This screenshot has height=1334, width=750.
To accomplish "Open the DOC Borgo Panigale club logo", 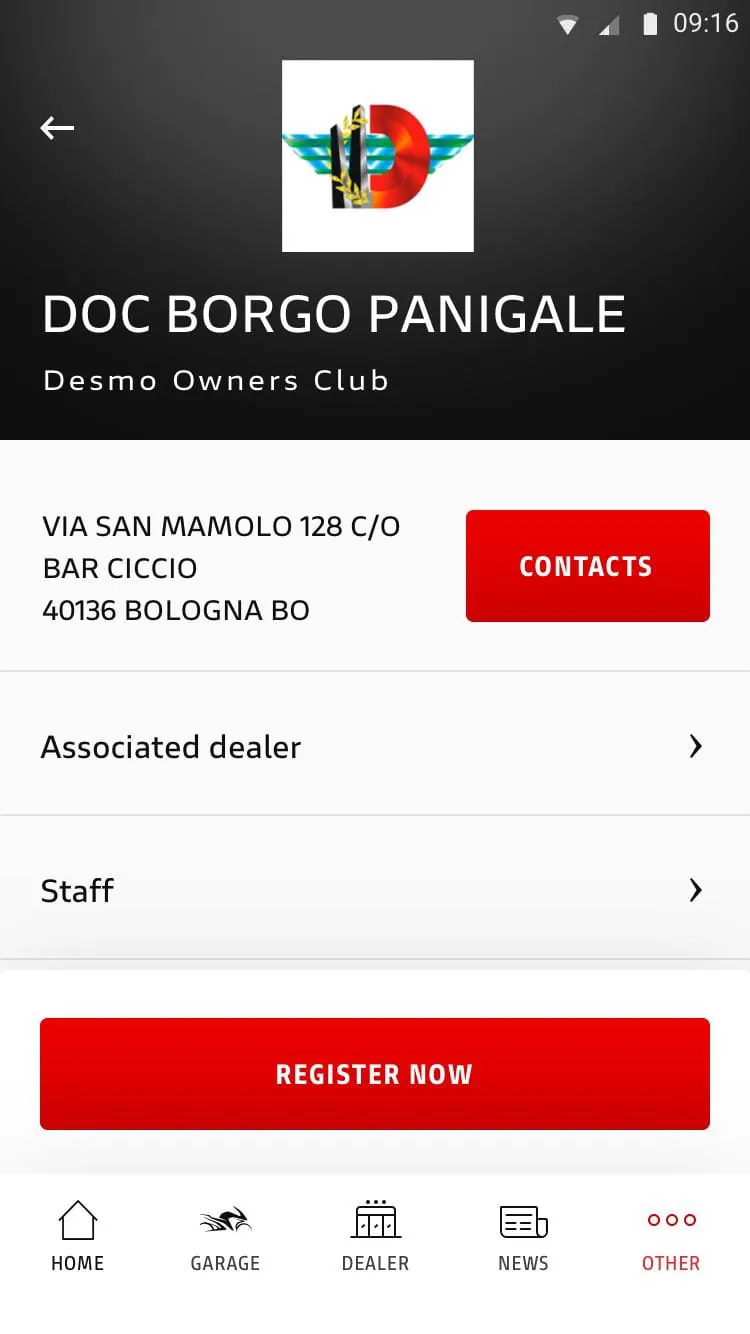I will pos(377,155).
